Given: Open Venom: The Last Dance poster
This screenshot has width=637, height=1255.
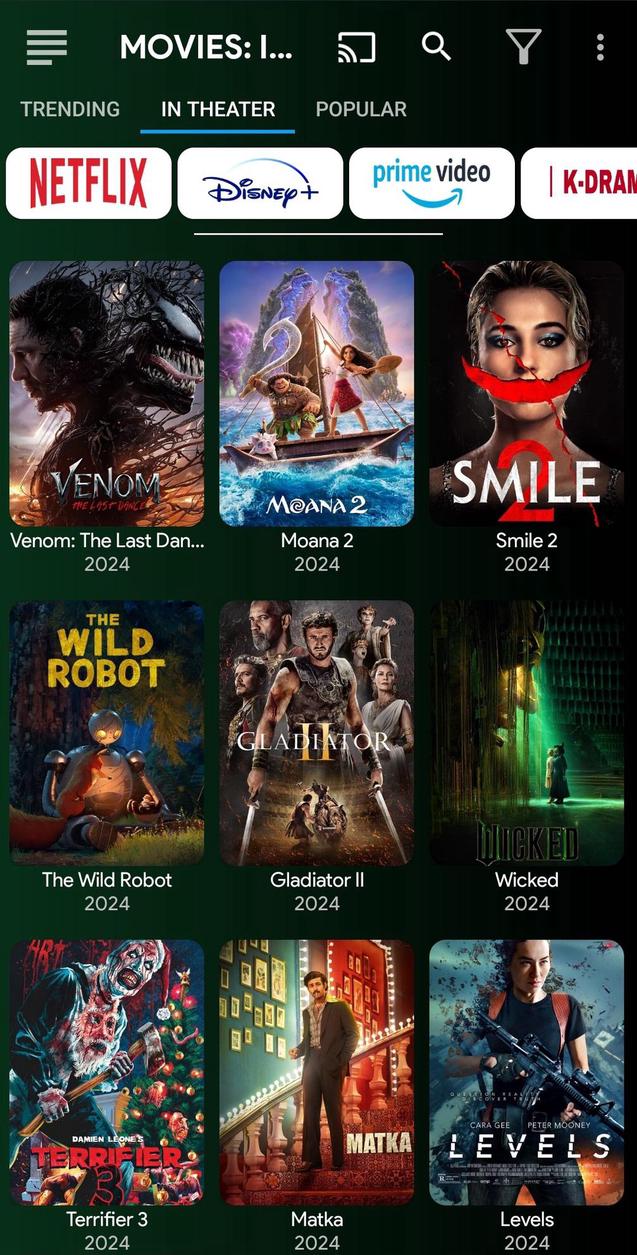Looking at the screenshot, I should [107, 394].
